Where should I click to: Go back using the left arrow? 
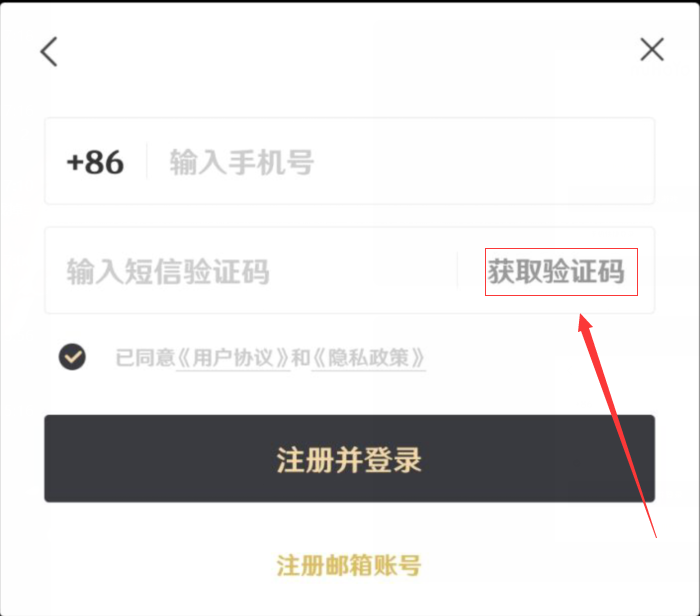pos(49,51)
